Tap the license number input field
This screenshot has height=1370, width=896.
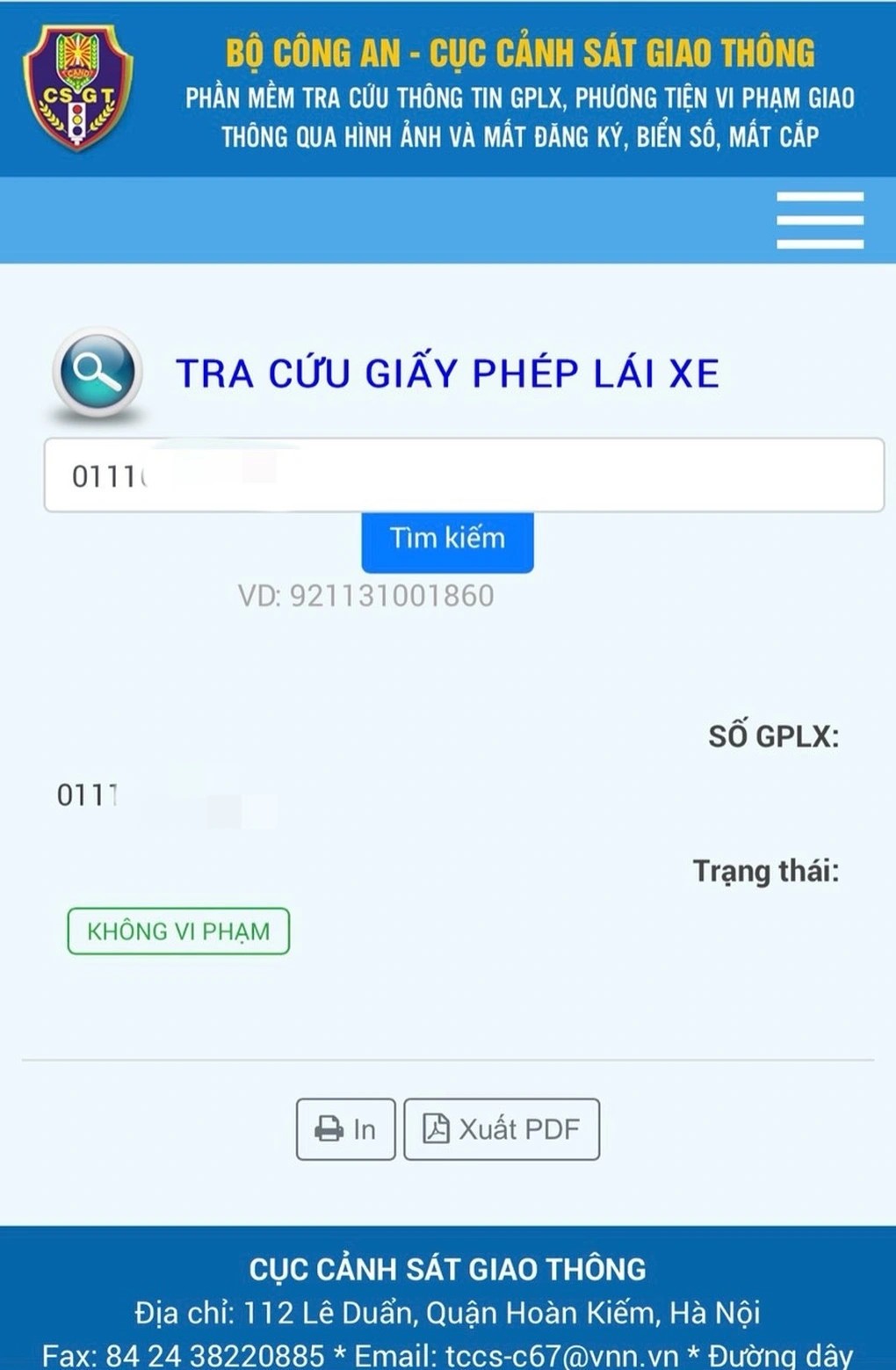click(x=464, y=475)
